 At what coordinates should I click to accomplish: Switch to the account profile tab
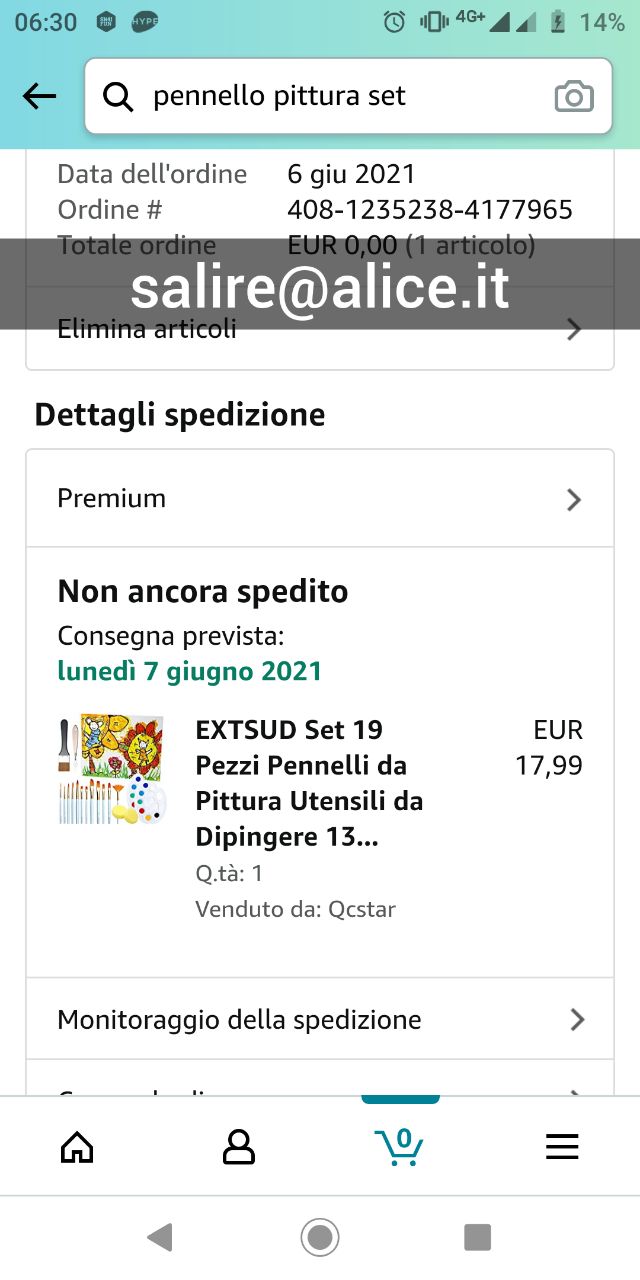(x=238, y=1146)
